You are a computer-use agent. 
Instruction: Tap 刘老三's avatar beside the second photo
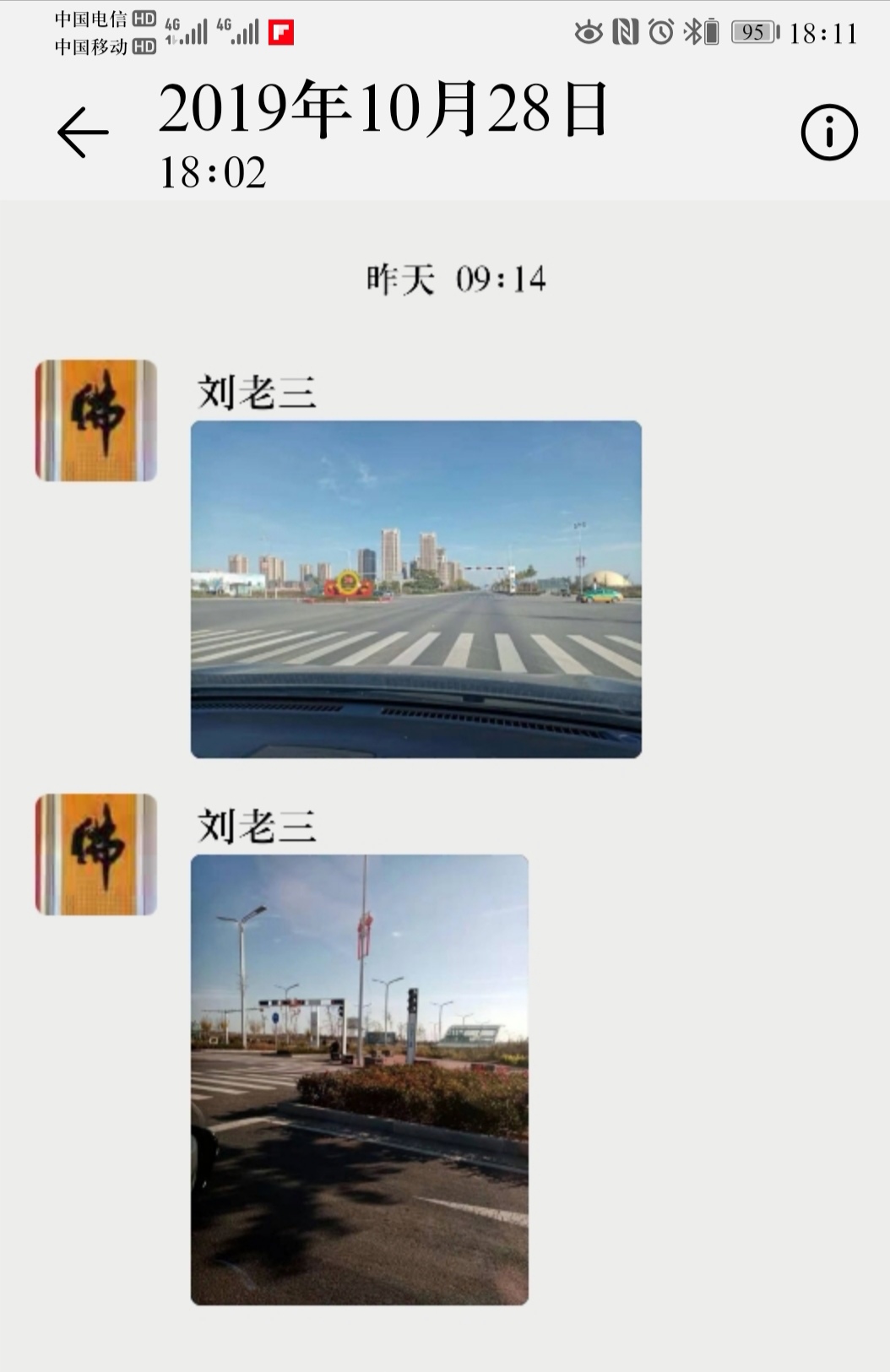click(x=96, y=854)
